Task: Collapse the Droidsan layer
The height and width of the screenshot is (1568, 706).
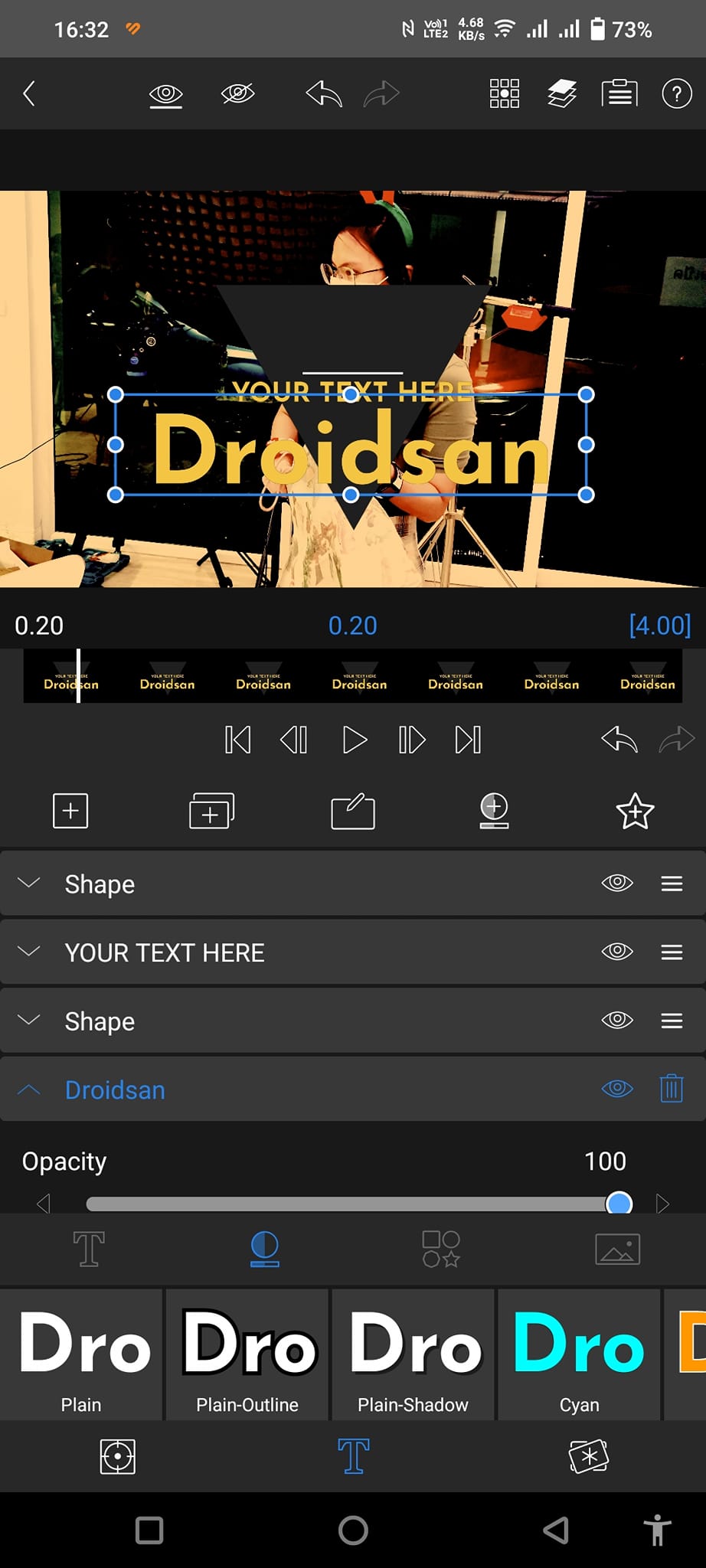Action: click(x=29, y=1089)
